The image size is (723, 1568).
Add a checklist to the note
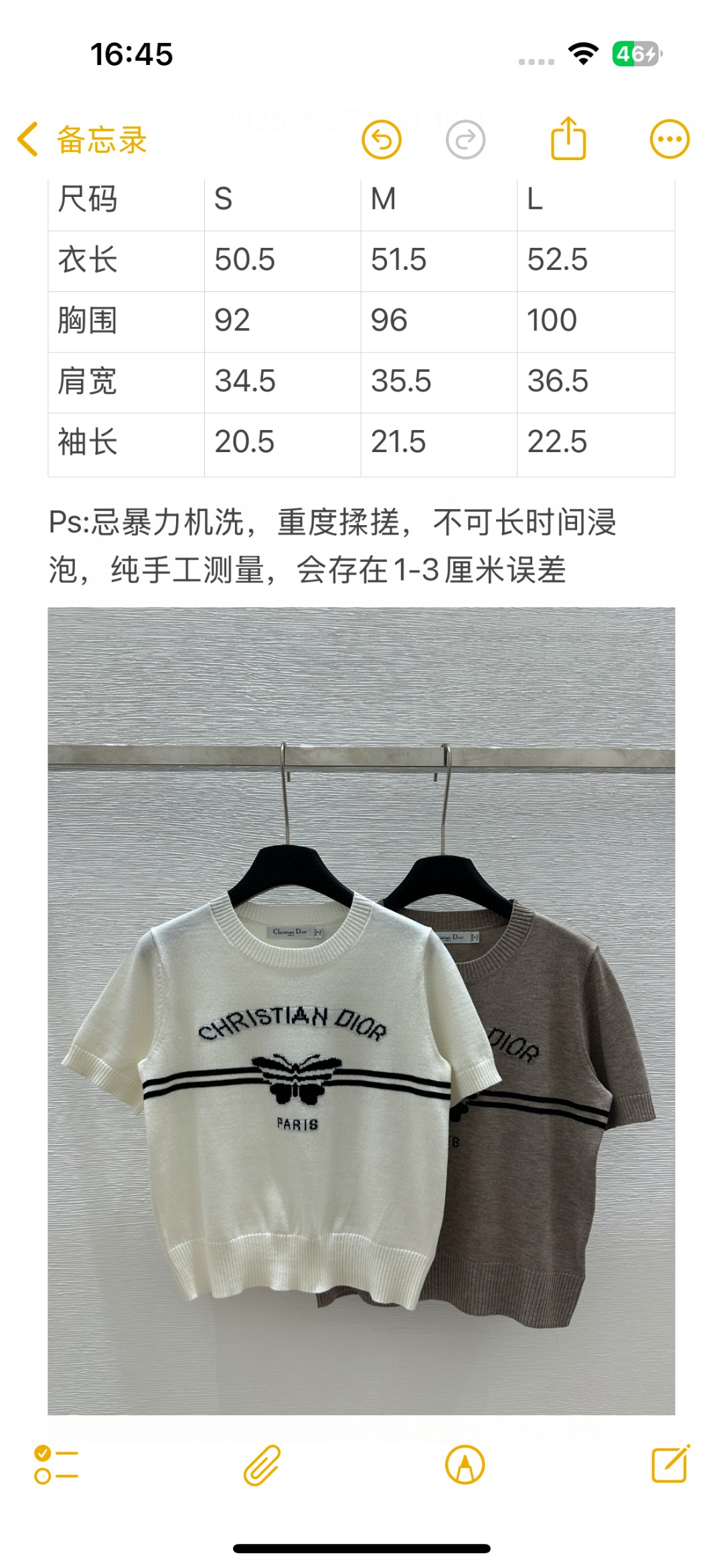coord(57,1464)
